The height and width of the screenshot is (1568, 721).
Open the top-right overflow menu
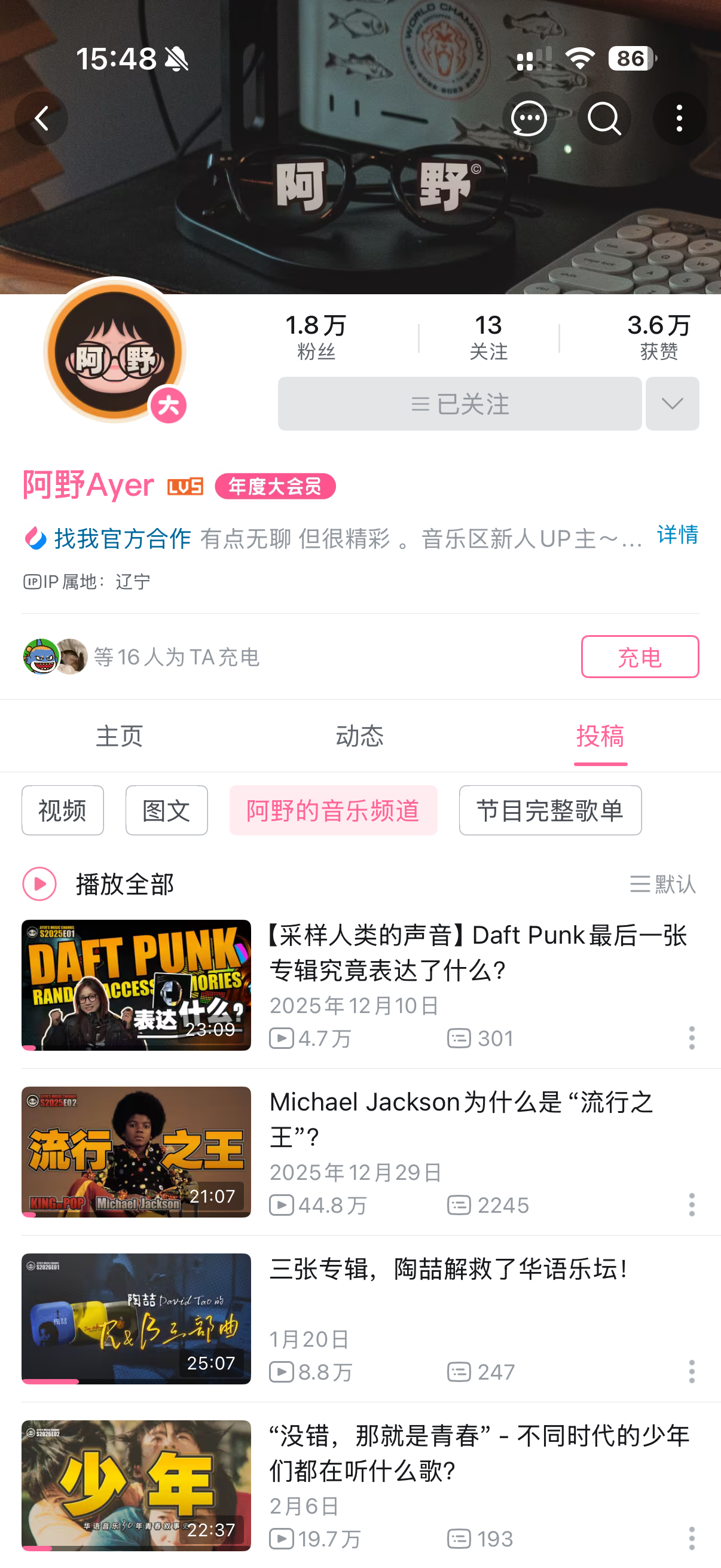coord(679,118)
